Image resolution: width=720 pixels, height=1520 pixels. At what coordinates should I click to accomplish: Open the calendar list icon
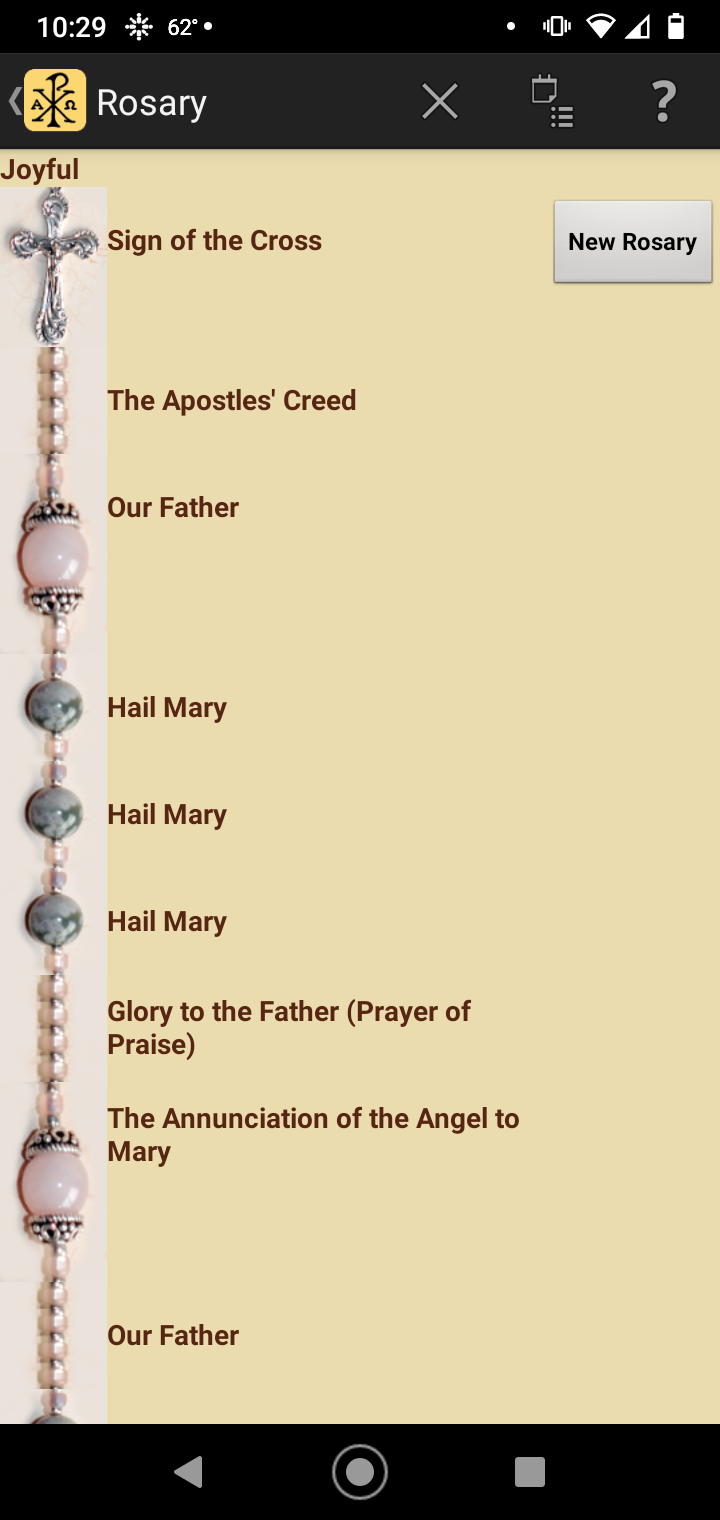(552, 101)
